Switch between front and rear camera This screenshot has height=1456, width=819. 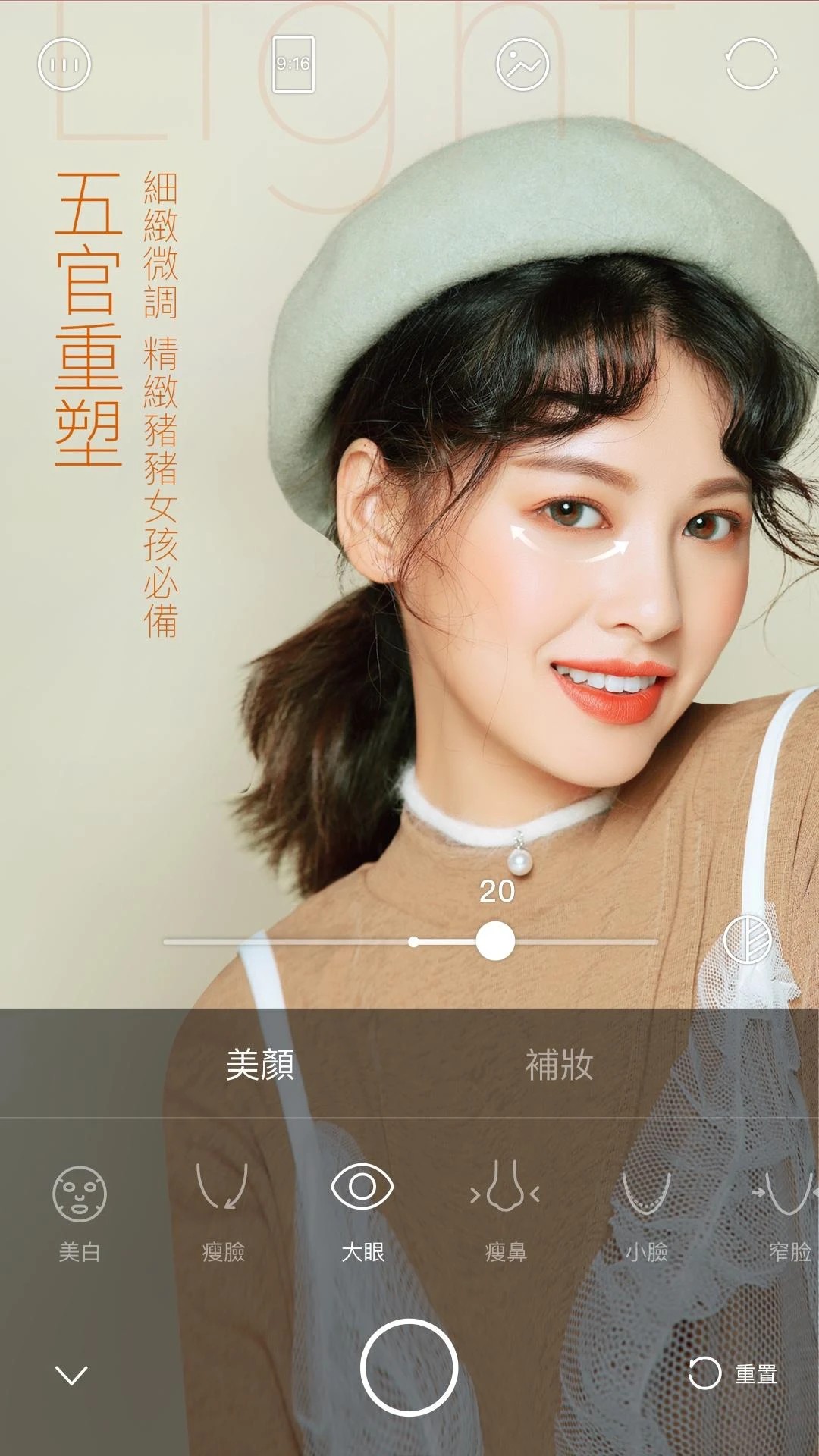[x=752, y=64]
